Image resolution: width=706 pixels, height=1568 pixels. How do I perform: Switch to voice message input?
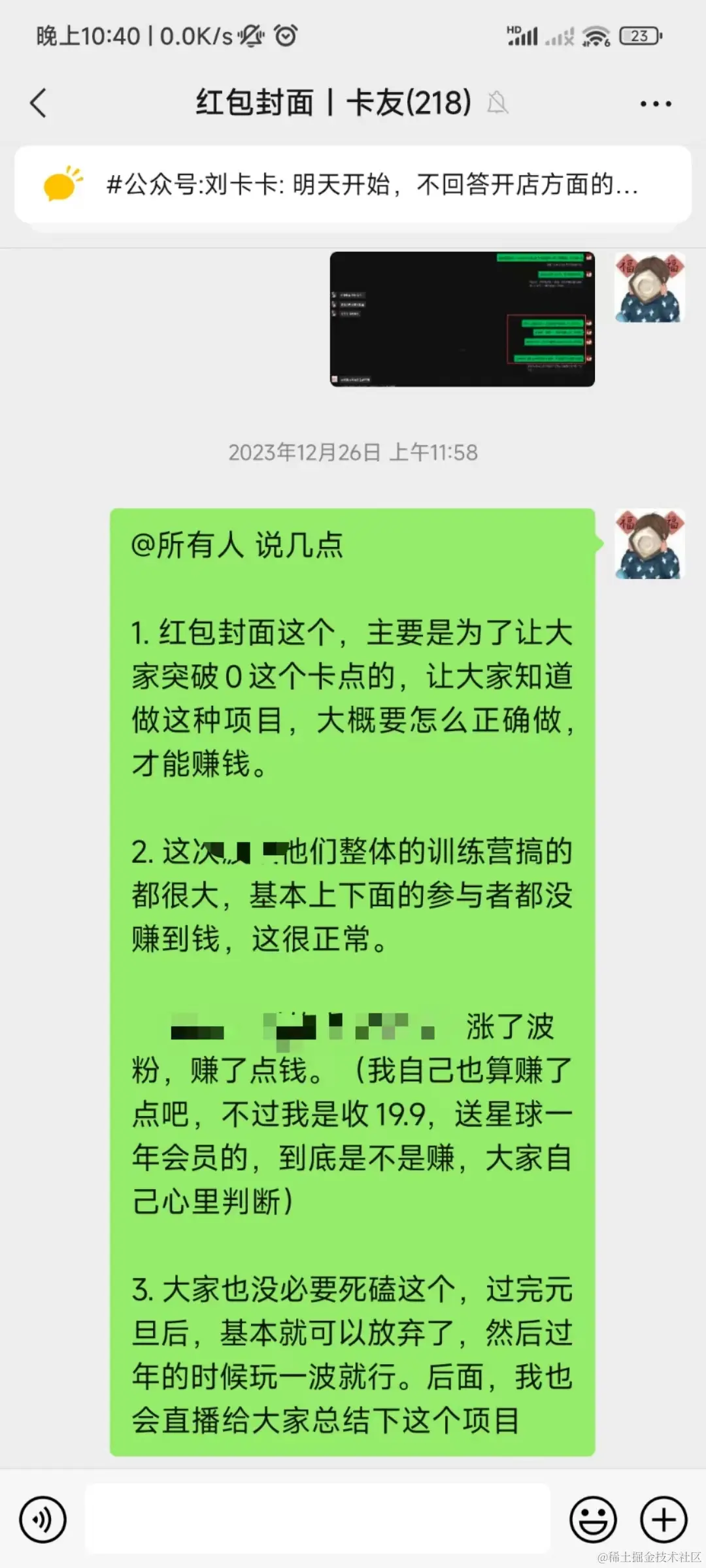[x=42, y=1519]
